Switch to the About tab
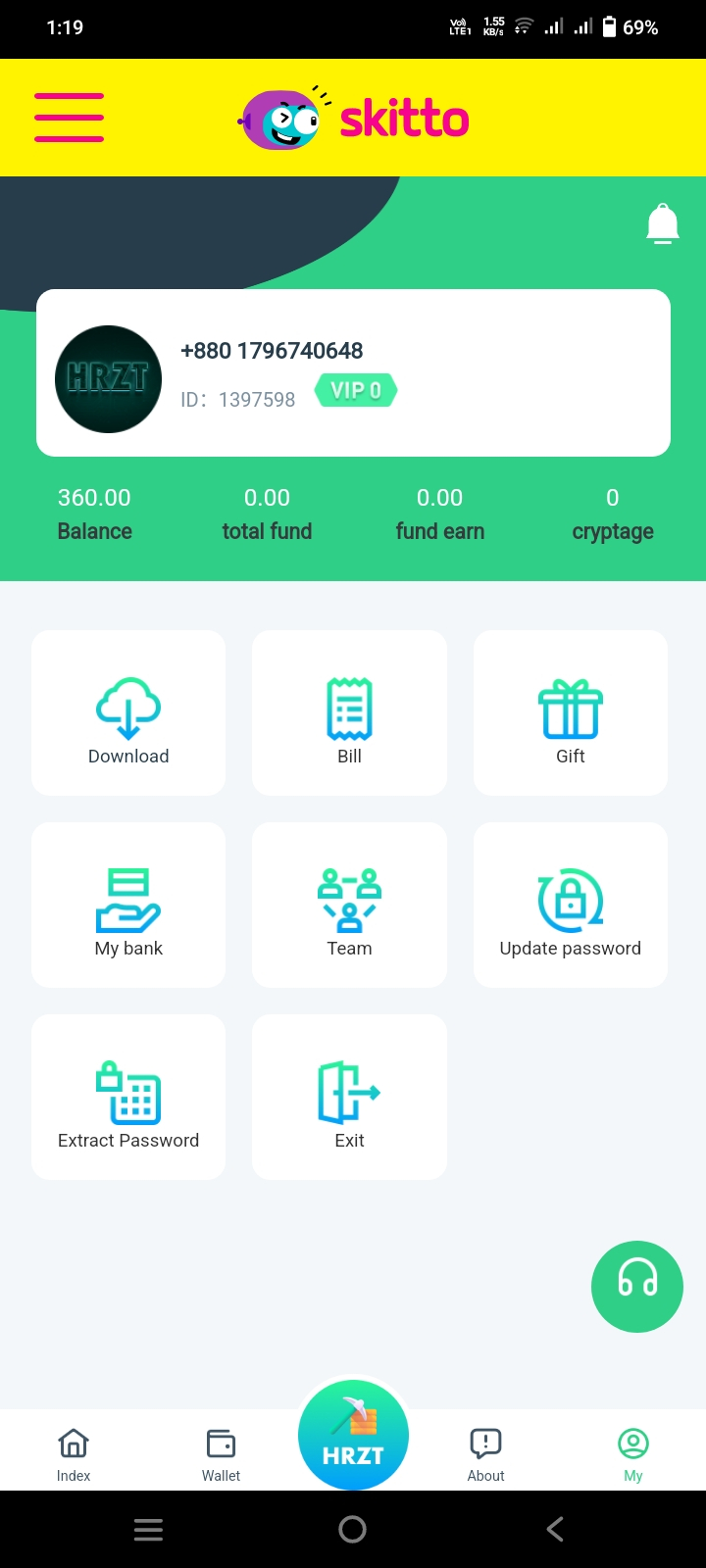This screenshot has height=1568, width=706. pyautogui.click(x=485, y=1454)
